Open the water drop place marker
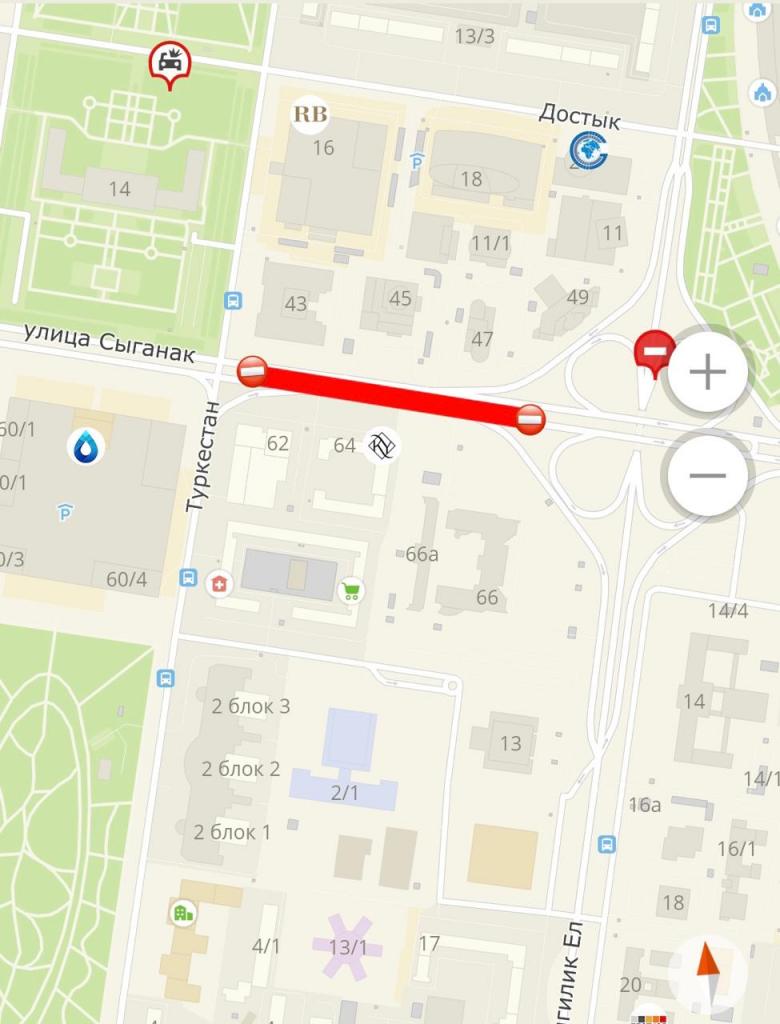 [87, 447]
